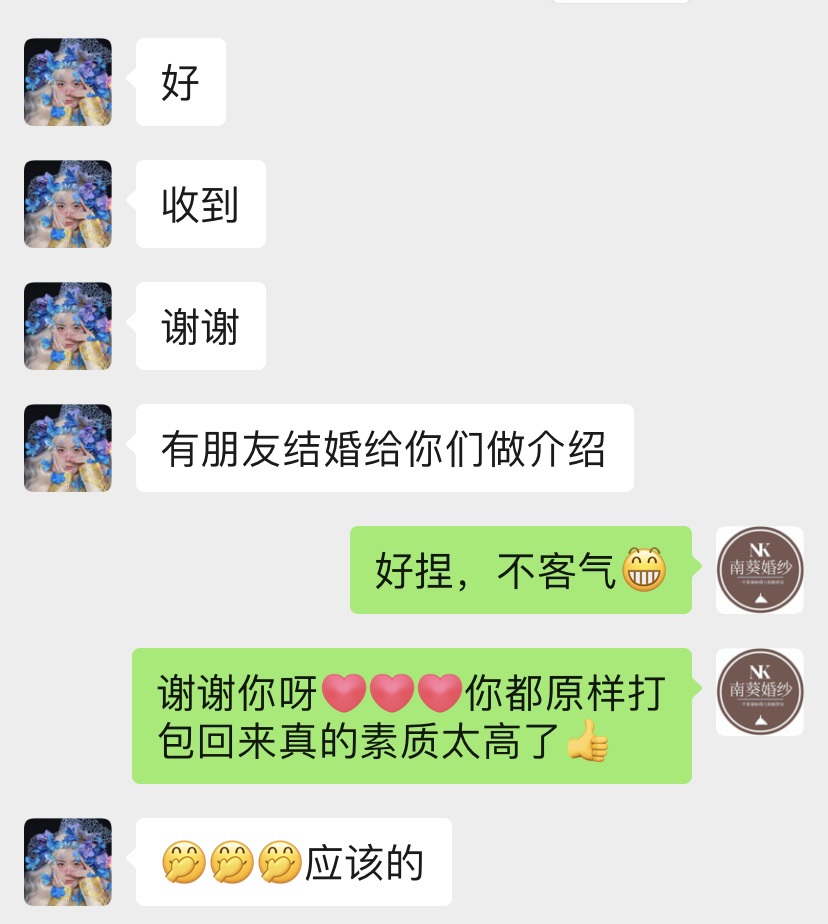Open the sender's avatar beside the 好 message
Viewport: 828px width, 924px height.
(68, 82)
